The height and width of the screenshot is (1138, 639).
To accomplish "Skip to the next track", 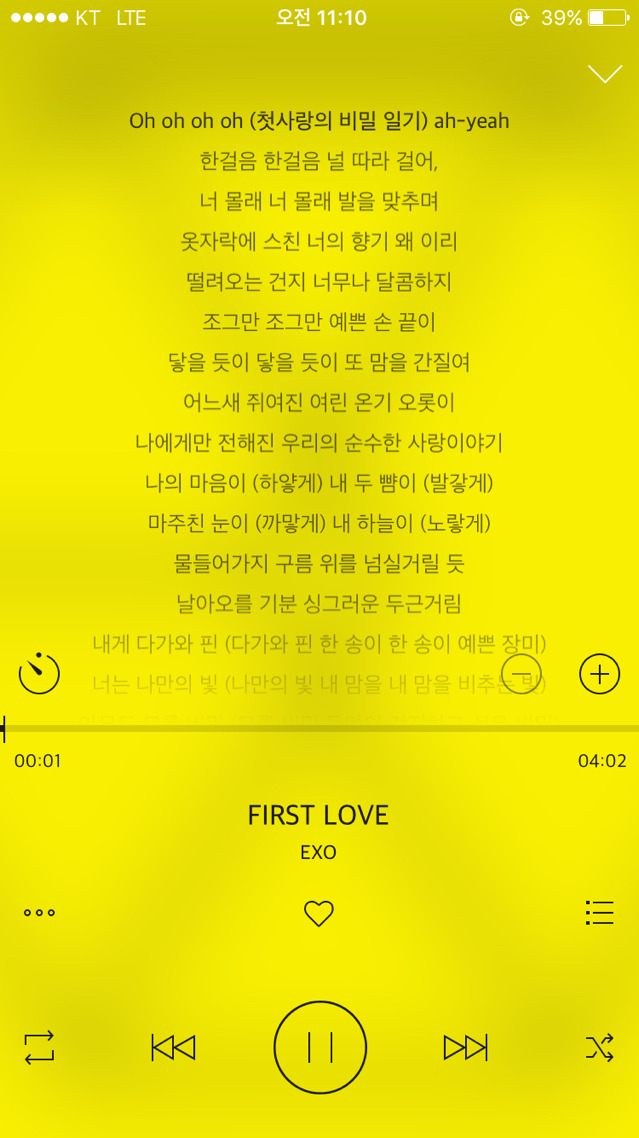I will click(x=465, y=1047).
